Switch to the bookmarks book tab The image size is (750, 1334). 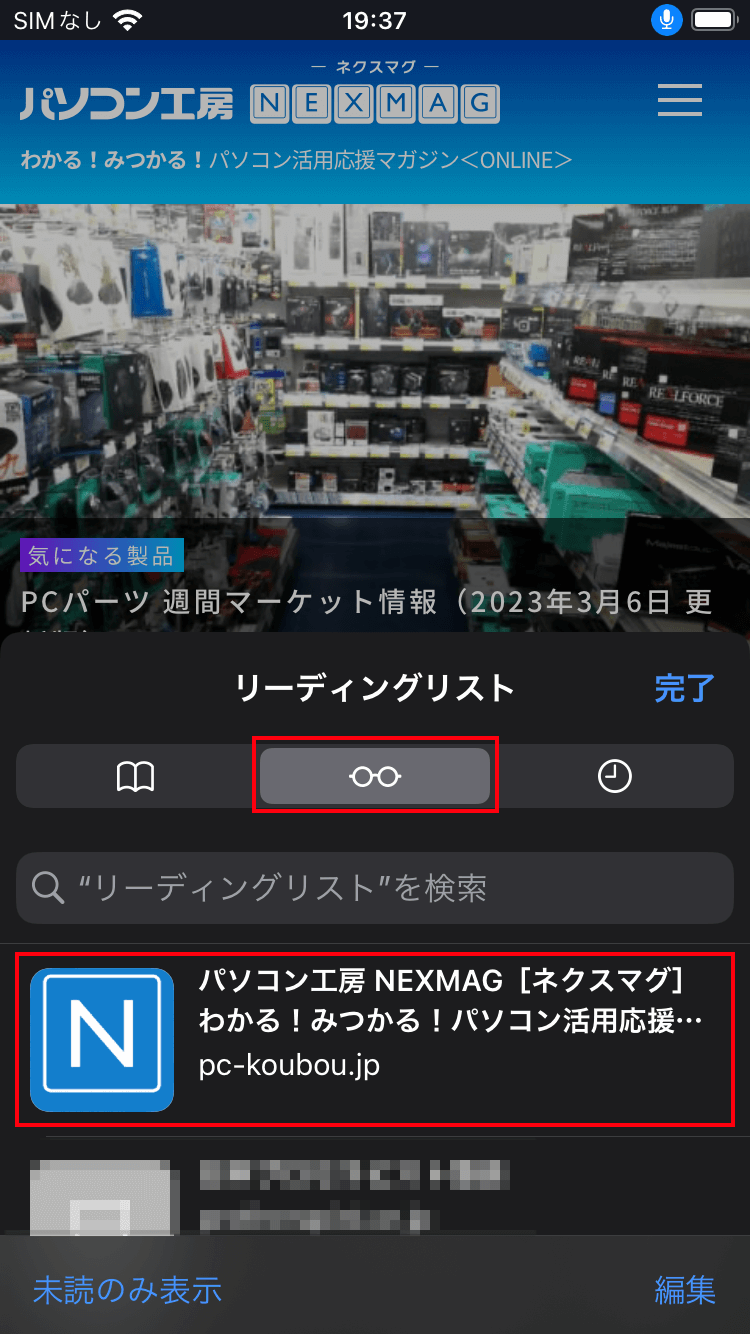click(x=136, y=776)
